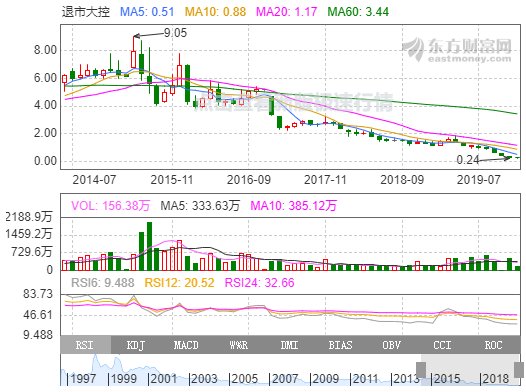Image resolution: width=526 pixels, height=392 pixels.
Task: Select the CCI indicator tab
Action: pos(442,345)
